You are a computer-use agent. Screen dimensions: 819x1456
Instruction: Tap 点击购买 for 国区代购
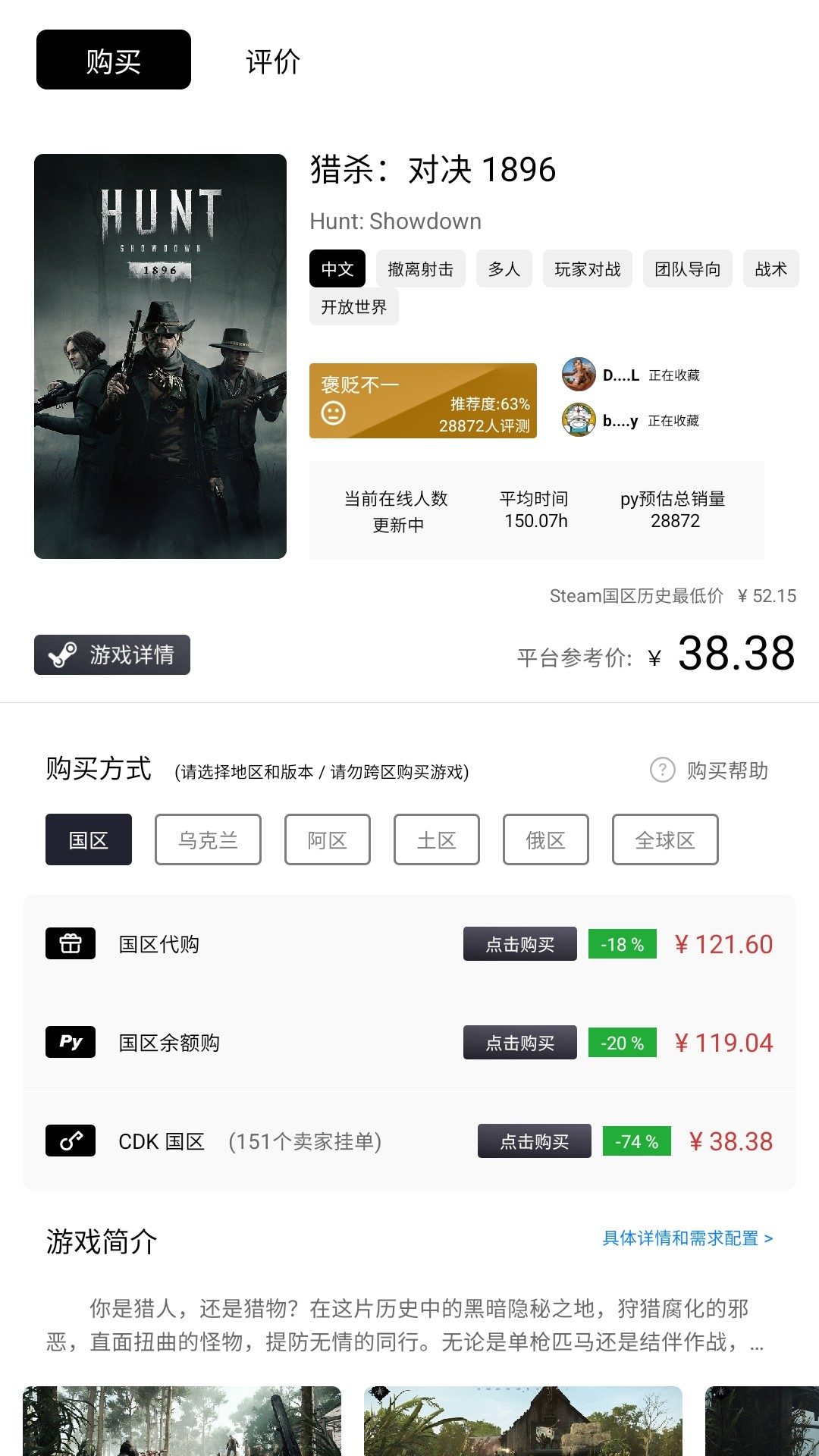520,944
